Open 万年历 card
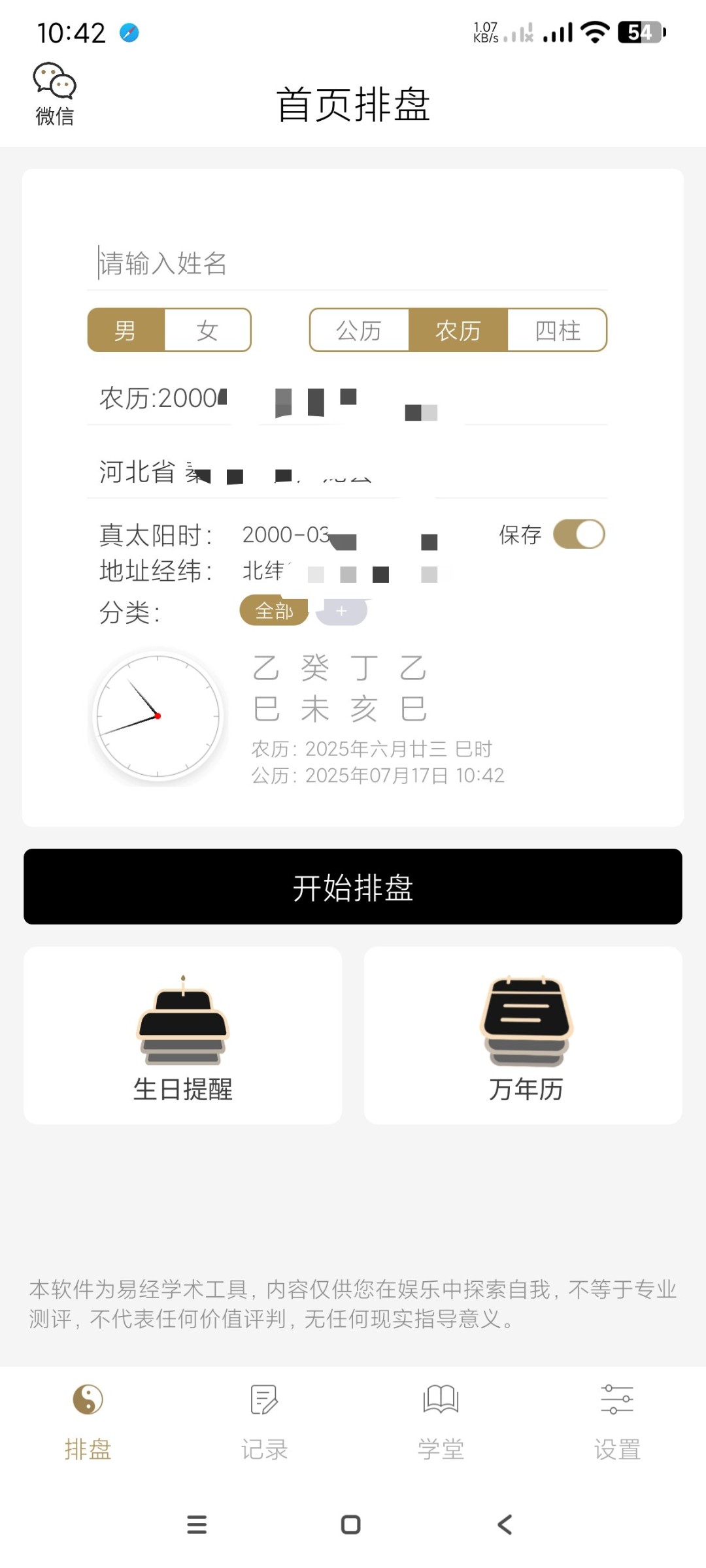The width and height of the screenshot is (706, 1568). (523, 1036)
